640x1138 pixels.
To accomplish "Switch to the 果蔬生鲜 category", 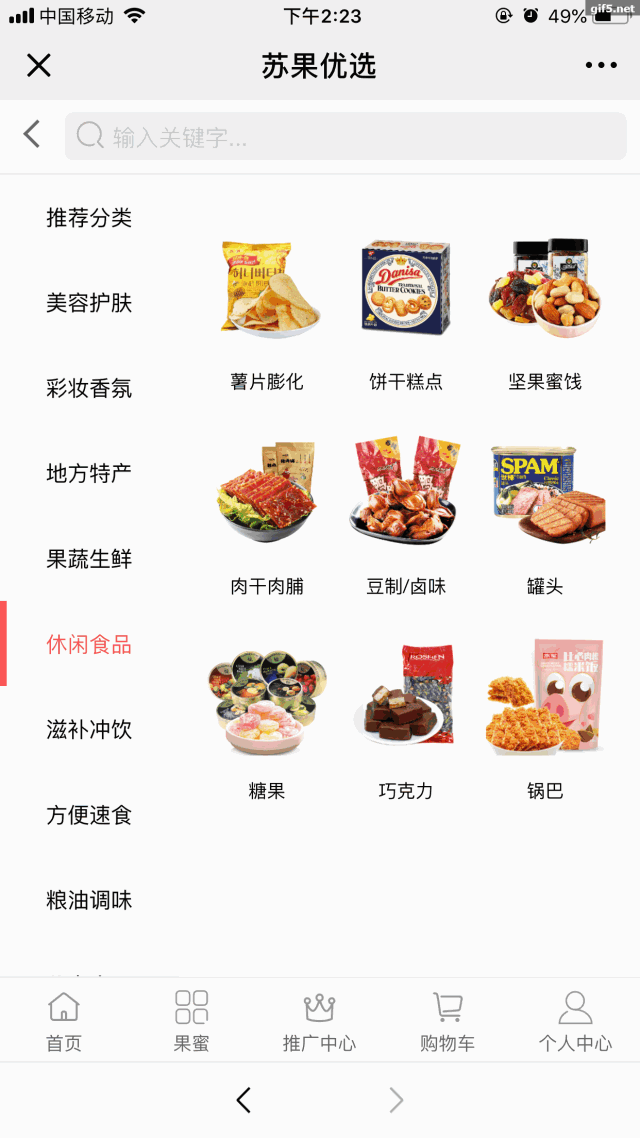I will (x=89, y=559).
